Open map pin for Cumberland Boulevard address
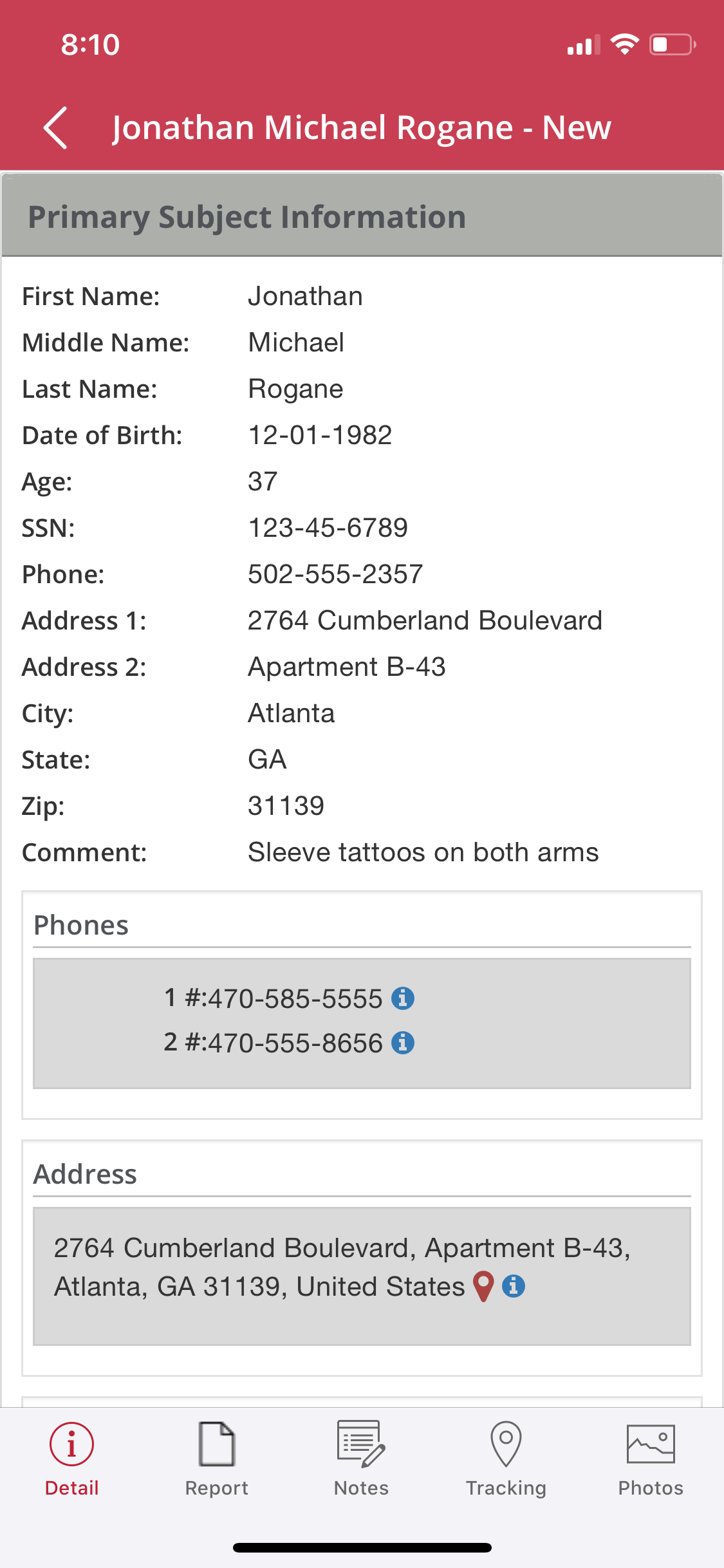The image size is (724, 1568). click(x=483, y=1286)
